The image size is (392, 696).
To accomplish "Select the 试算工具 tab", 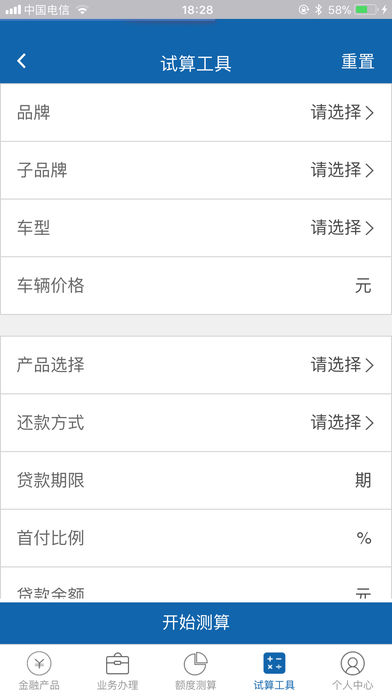I will (x=274, y=670).
